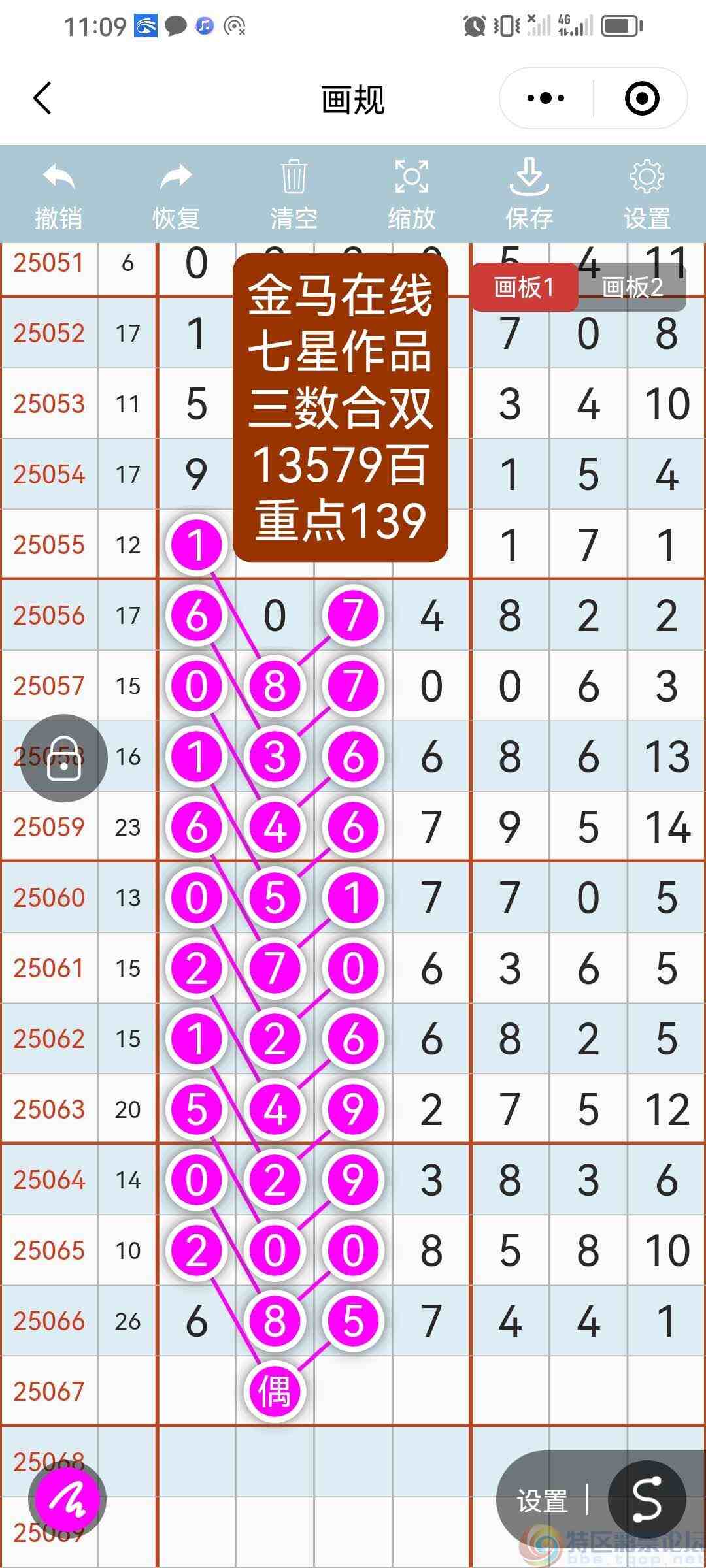The height and width of the screenshot is (1568, 706).
Task: Select the magenta circled 8 in row 25066
Action: pos(276,1320)
